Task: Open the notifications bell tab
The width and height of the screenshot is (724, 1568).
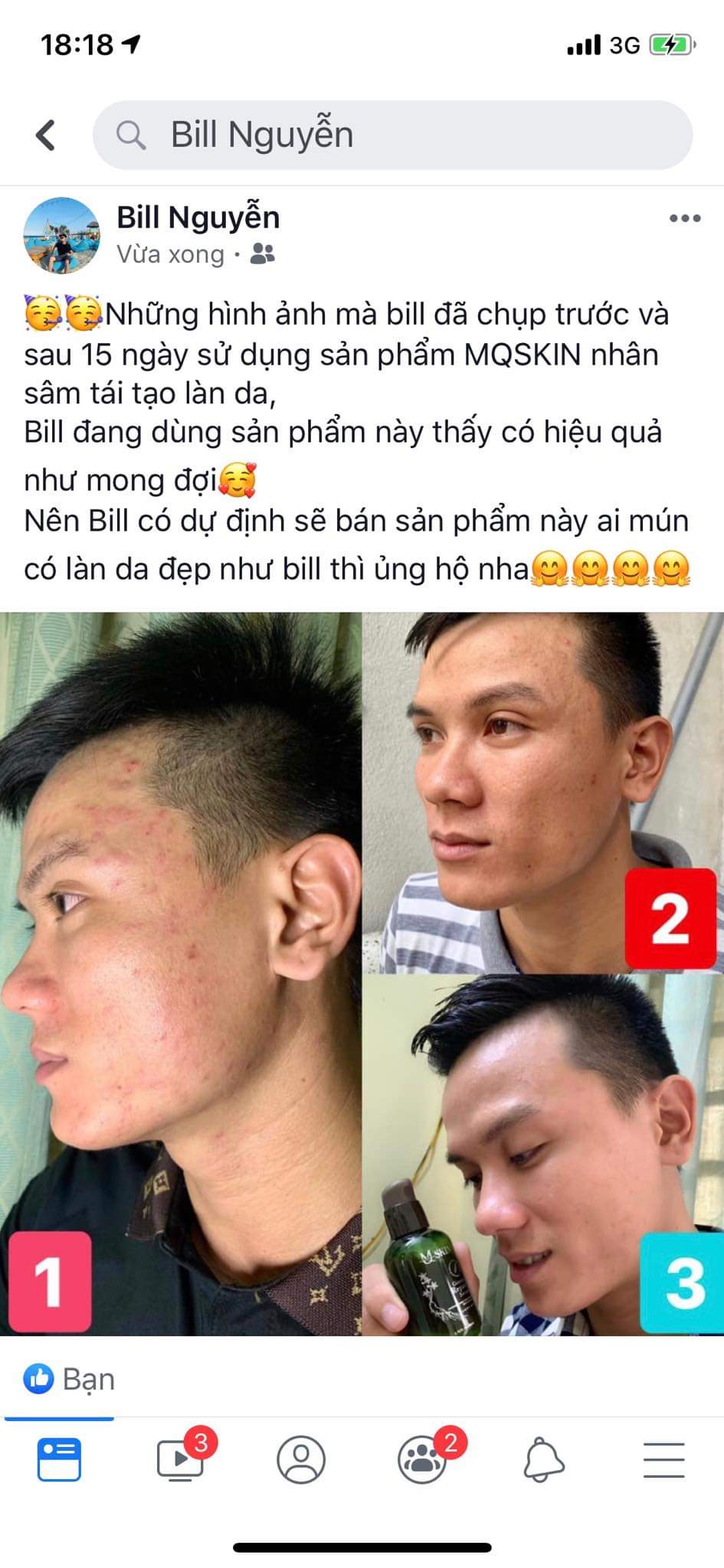Action: click(543, 1459)
